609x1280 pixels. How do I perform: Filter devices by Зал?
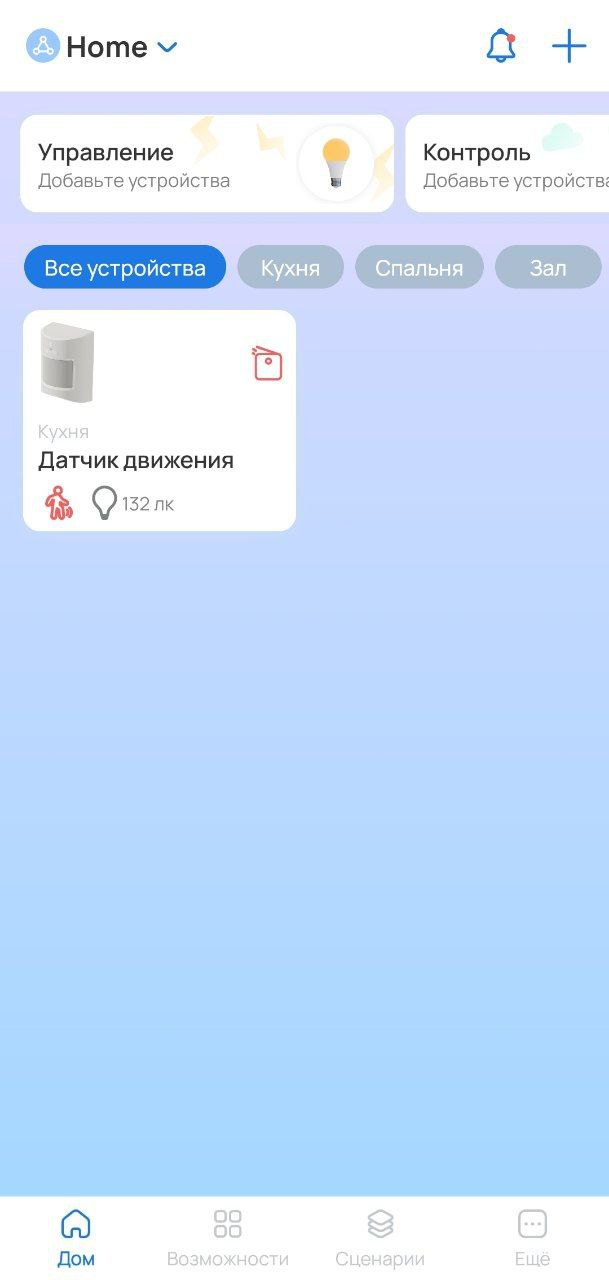tap(548, 268)
